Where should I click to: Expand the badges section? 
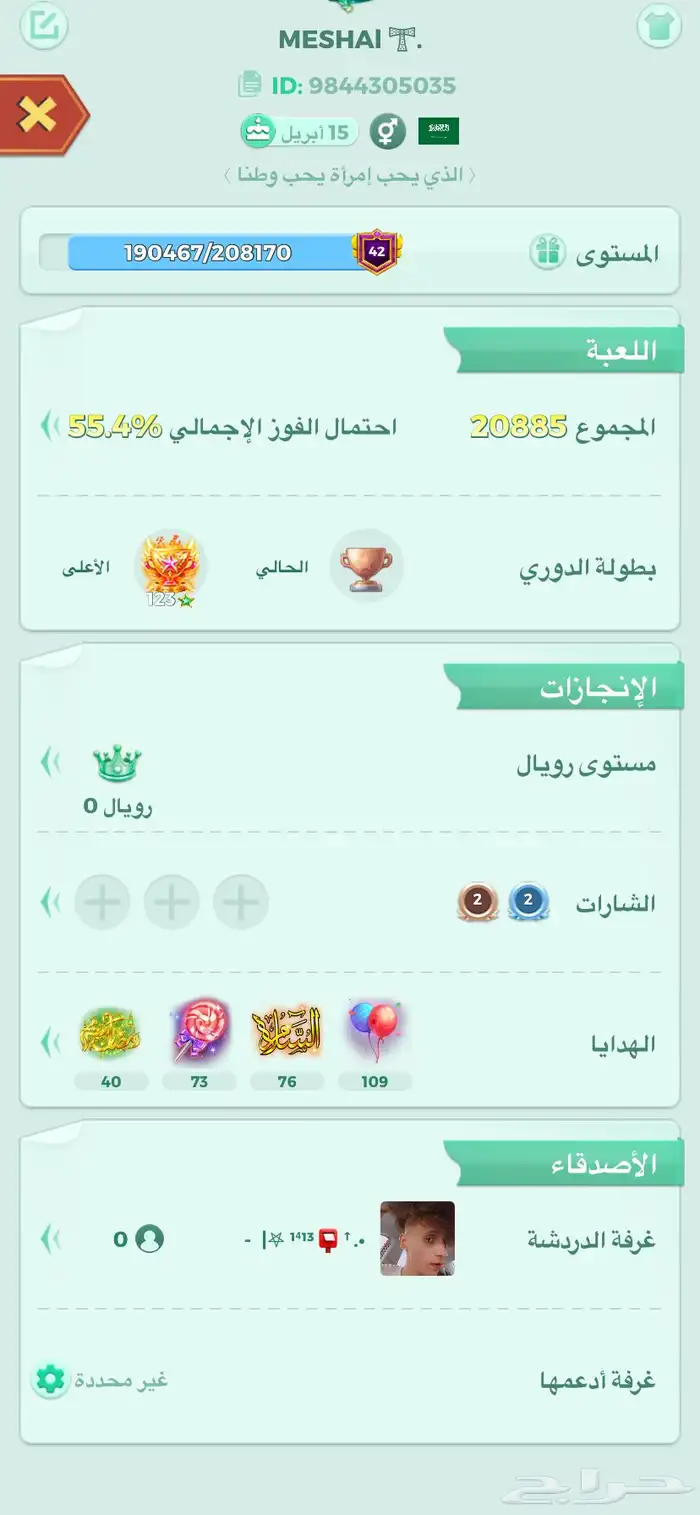pyautogui.click(x=50, y=903)
